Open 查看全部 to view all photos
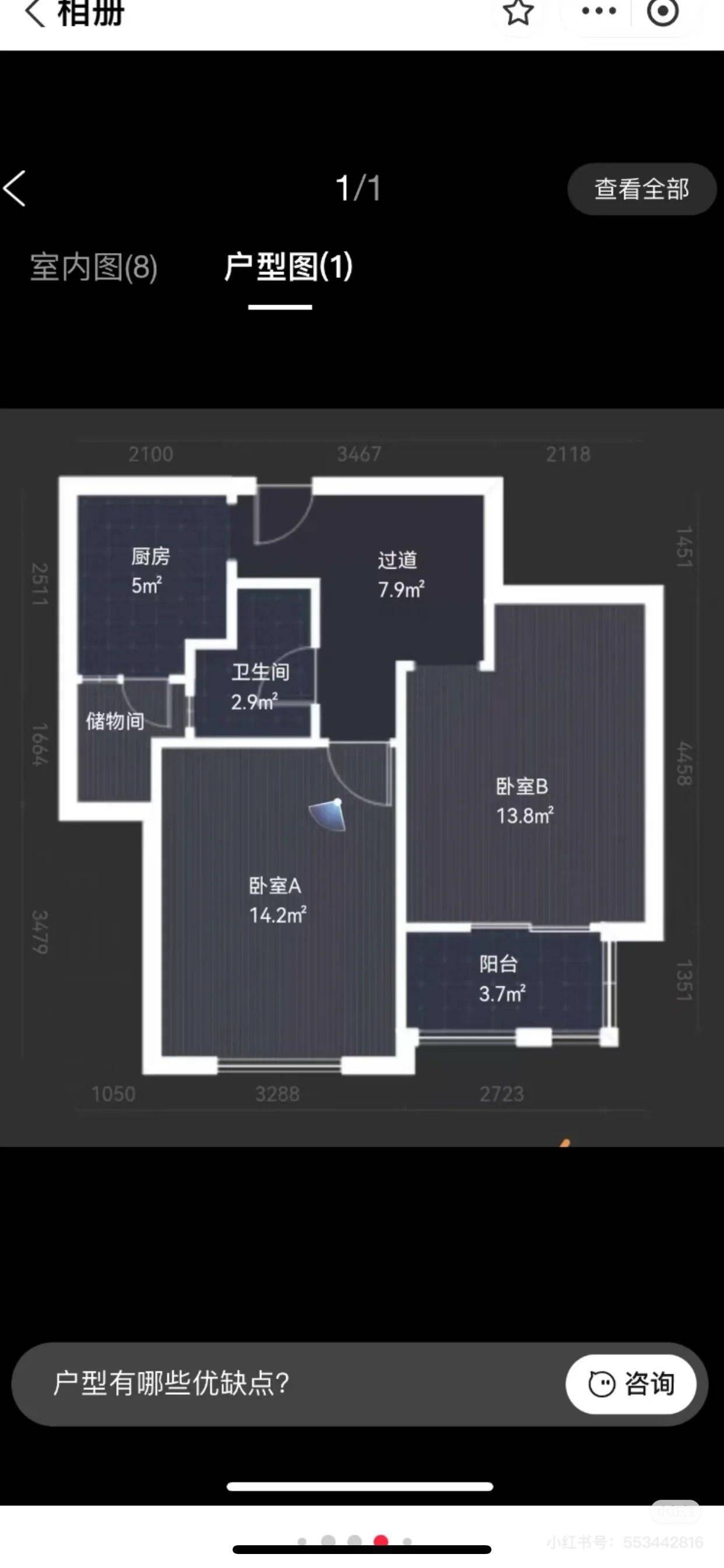Screen dimensions: 724x1568 point(642,188)
